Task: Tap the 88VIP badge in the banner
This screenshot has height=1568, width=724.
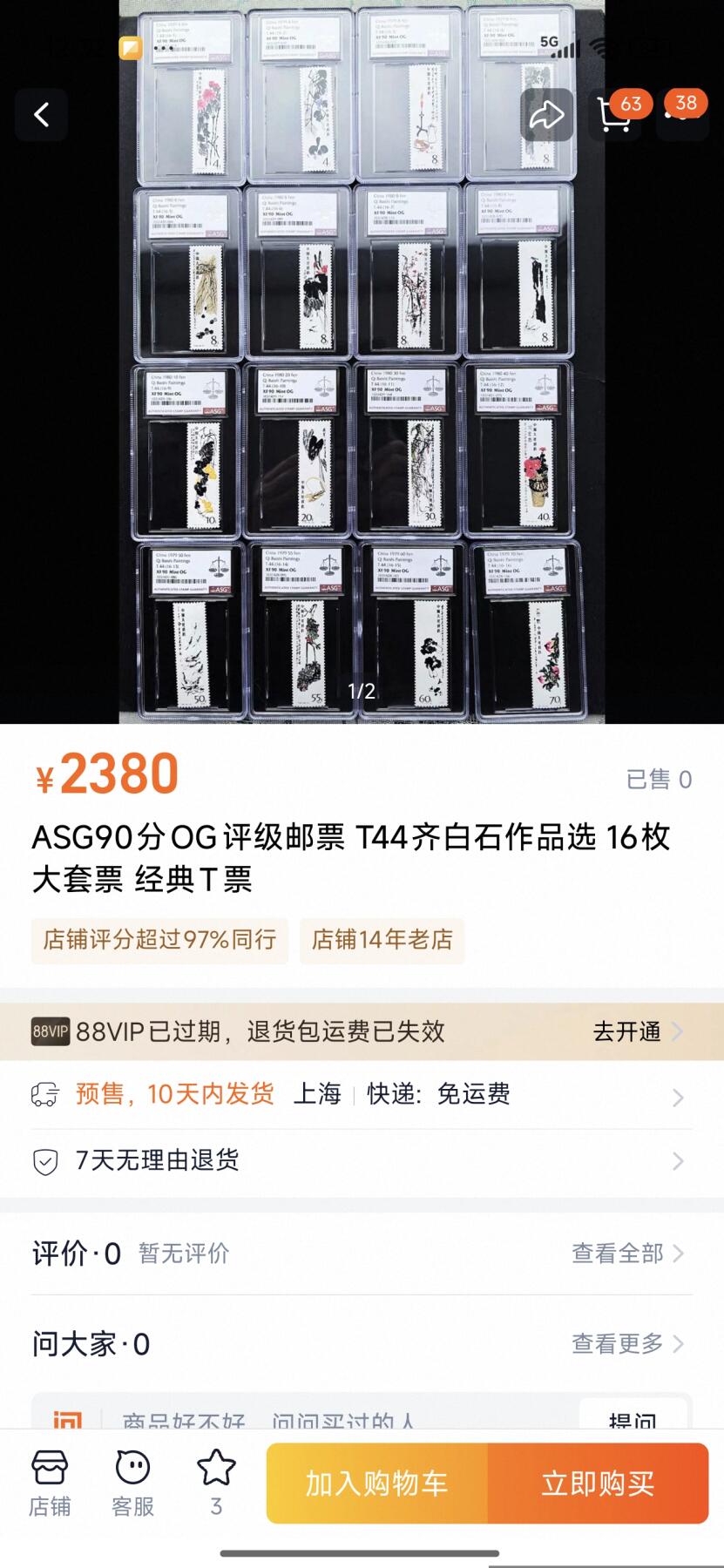Action: pyautogui.click(x=46, y=1031)
